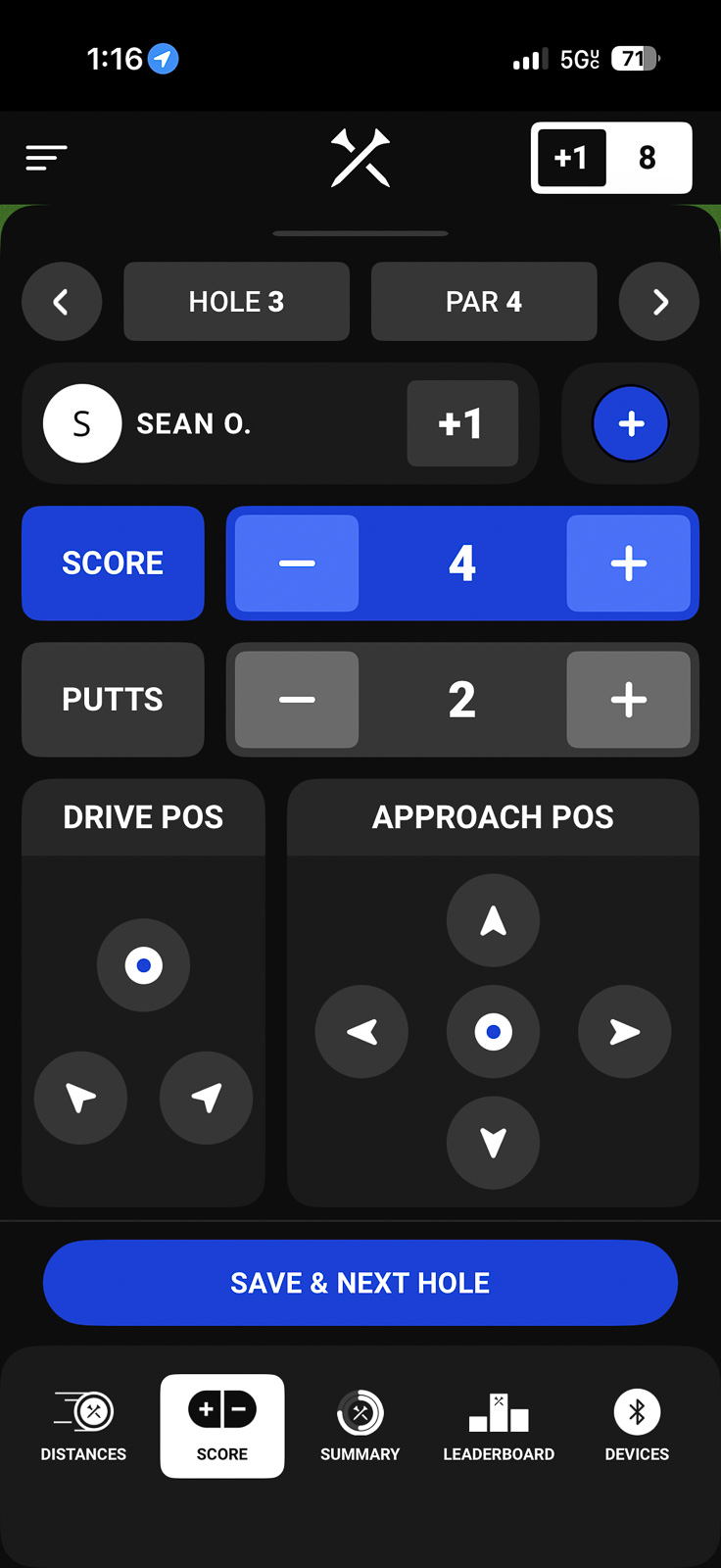
Task: Select the Summary icon in bottom bar
Action: click(x=360, y=1426)
